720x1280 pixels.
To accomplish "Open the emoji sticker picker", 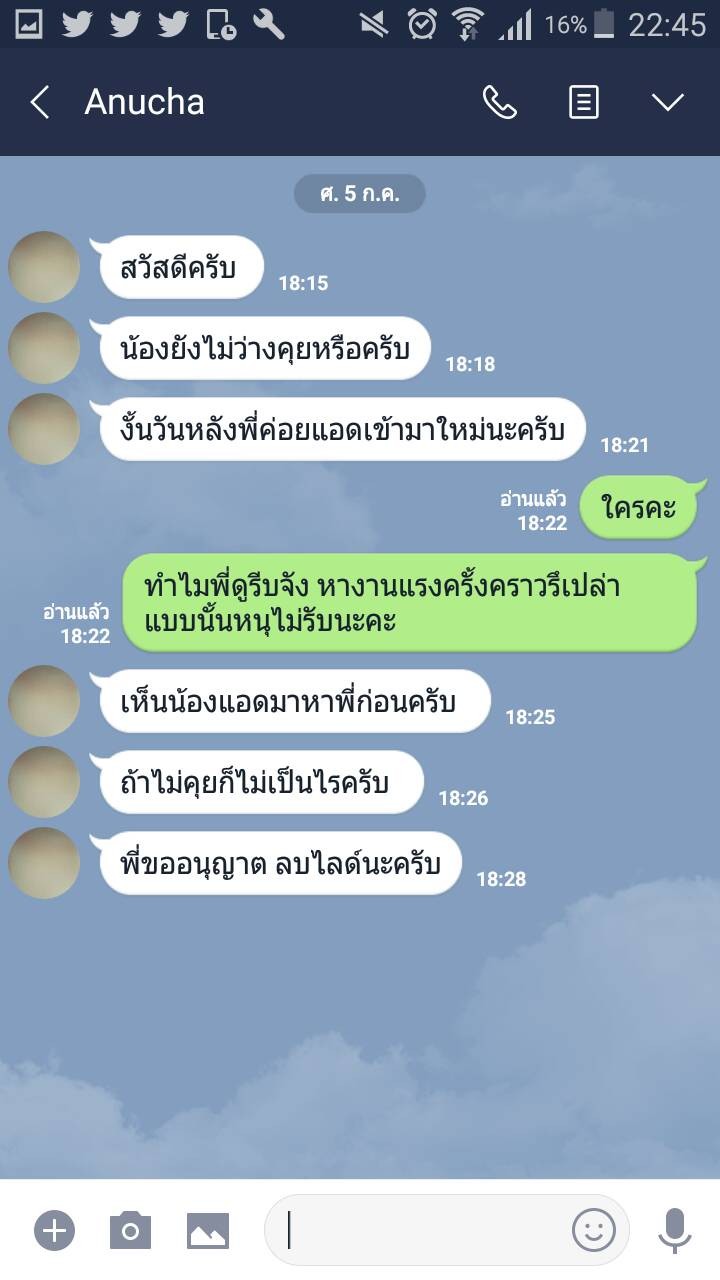I will tap(593, 1230).
